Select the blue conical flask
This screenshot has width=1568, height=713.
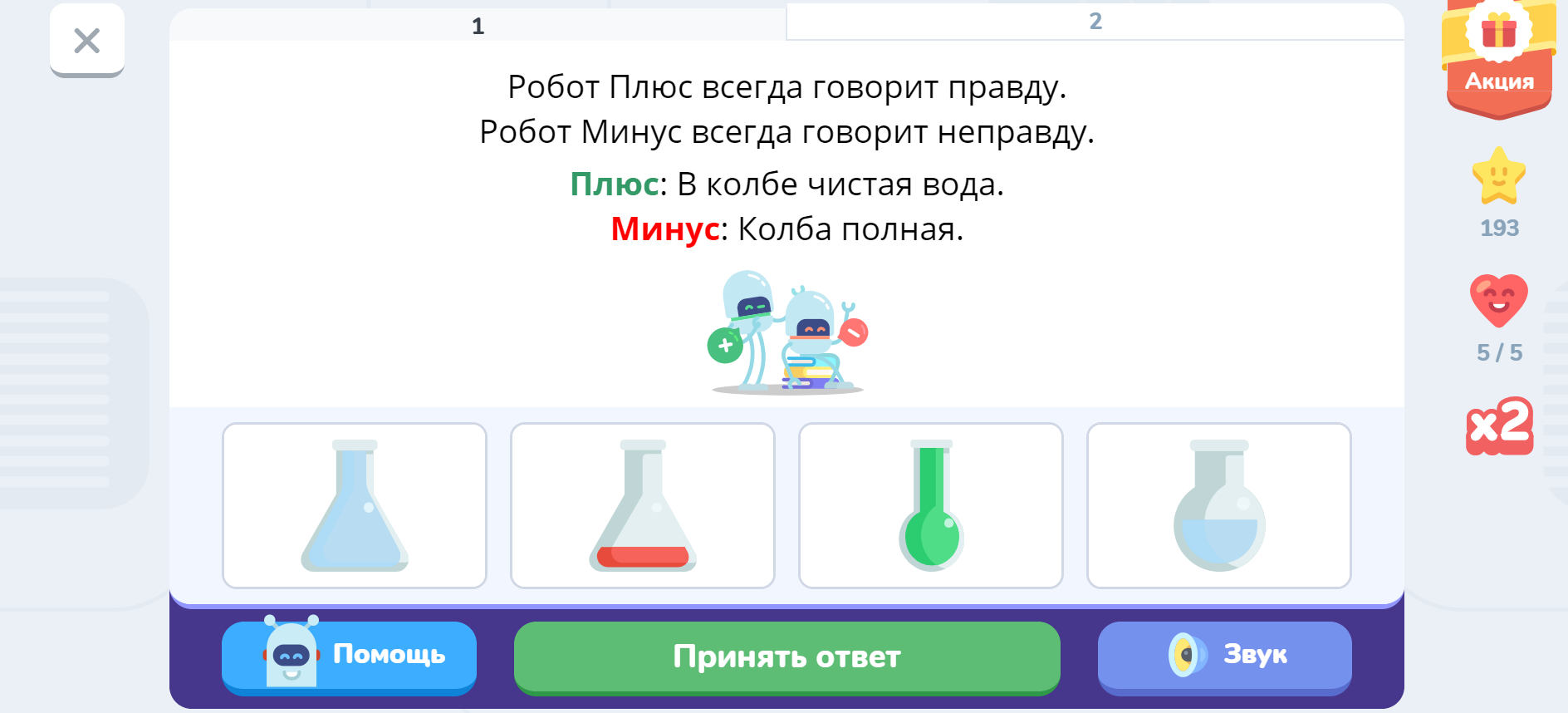(355, 505)
